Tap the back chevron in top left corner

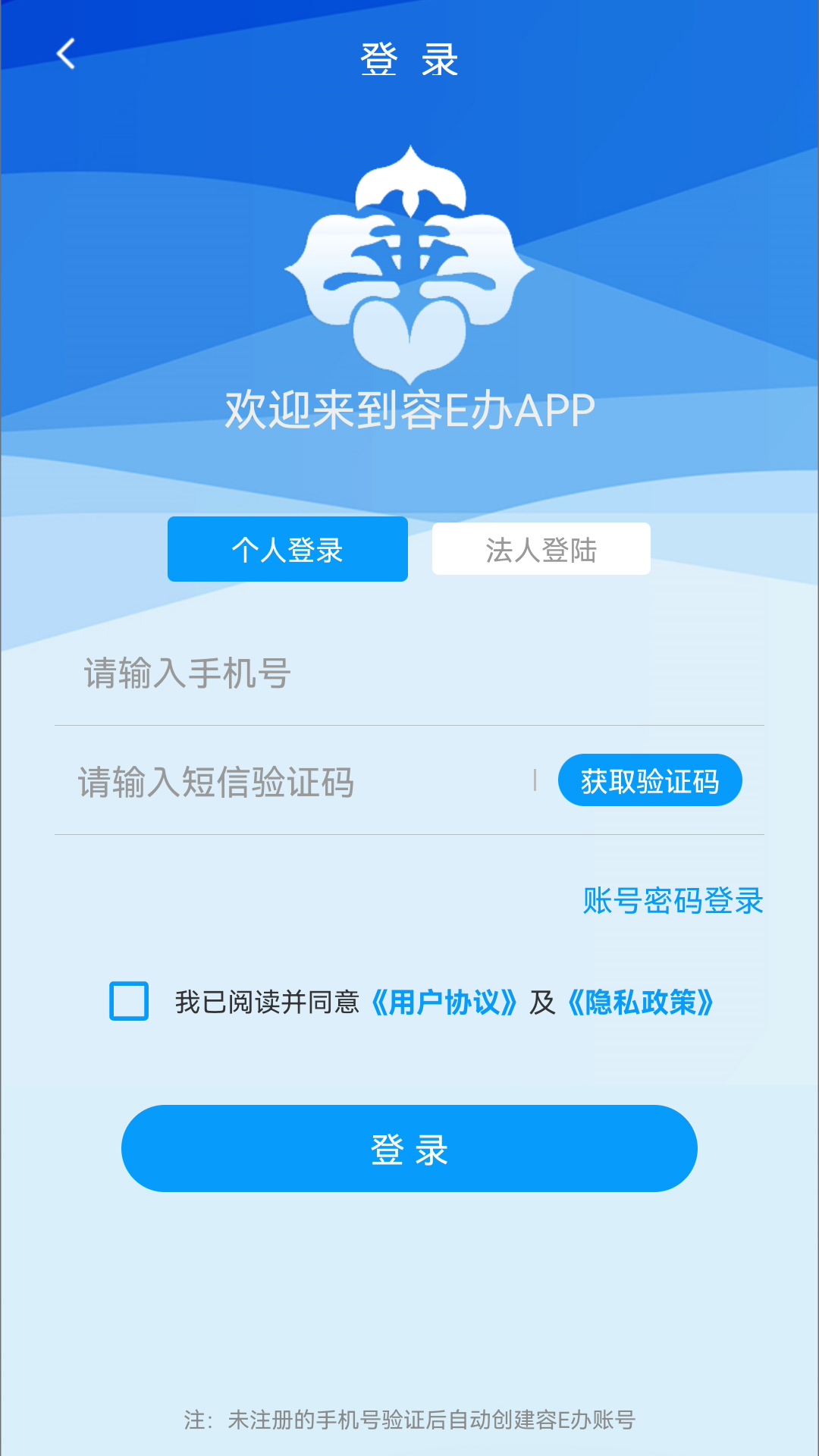coord(67,54)
